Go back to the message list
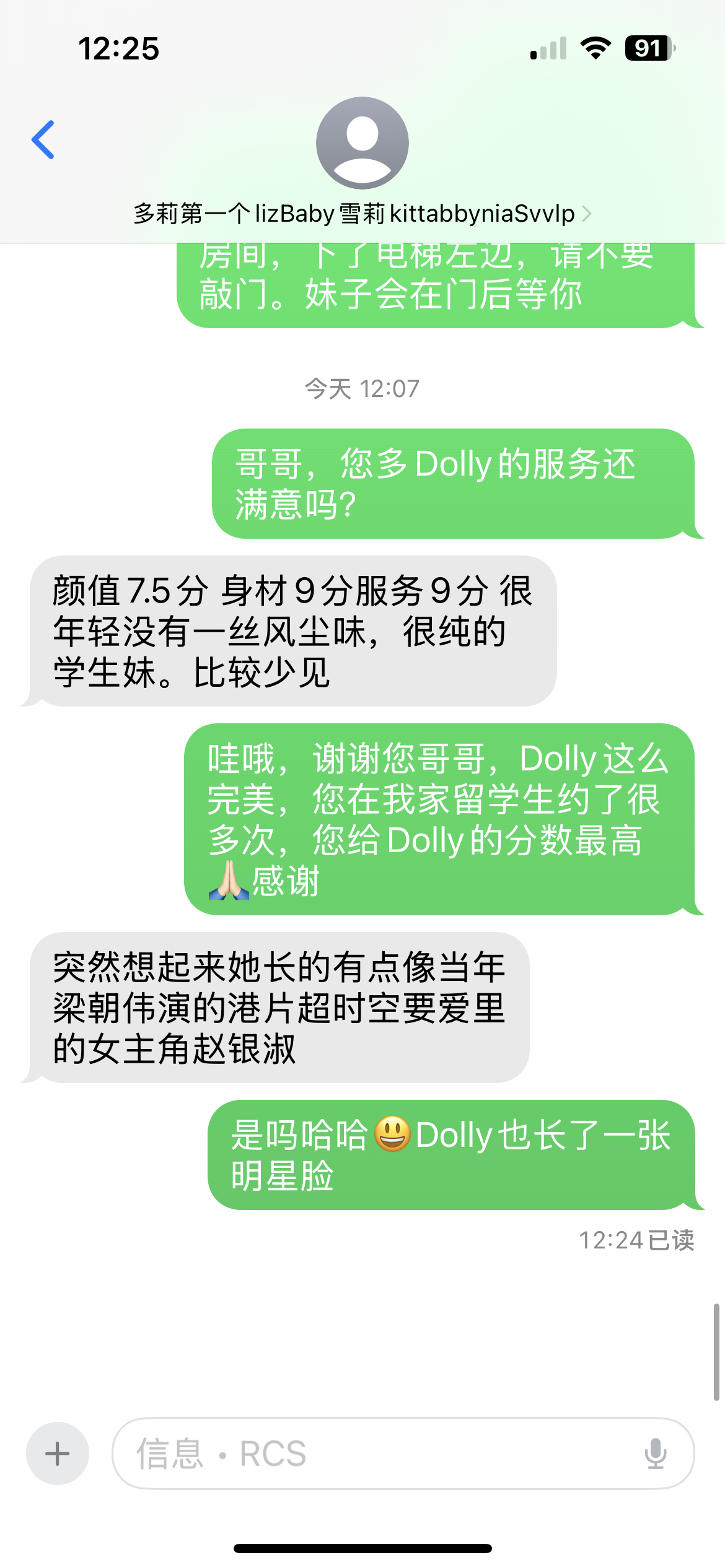Viewport: 725px width, 1568px height. (43, 140)
